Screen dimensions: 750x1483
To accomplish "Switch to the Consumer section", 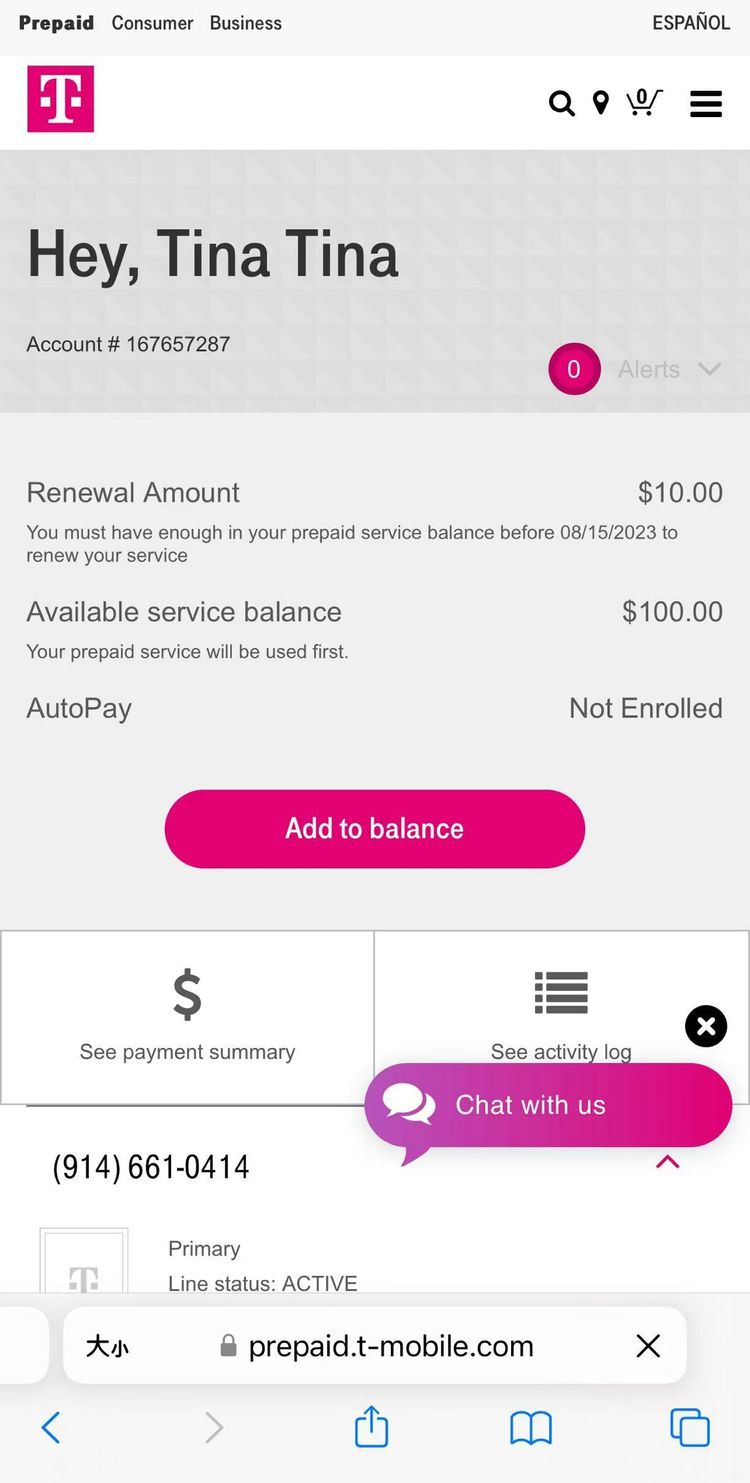I will (x=152, y=23).
